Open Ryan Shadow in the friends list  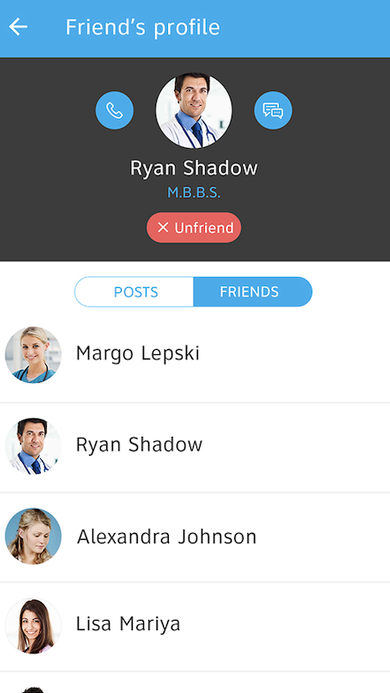pos(195,447)
